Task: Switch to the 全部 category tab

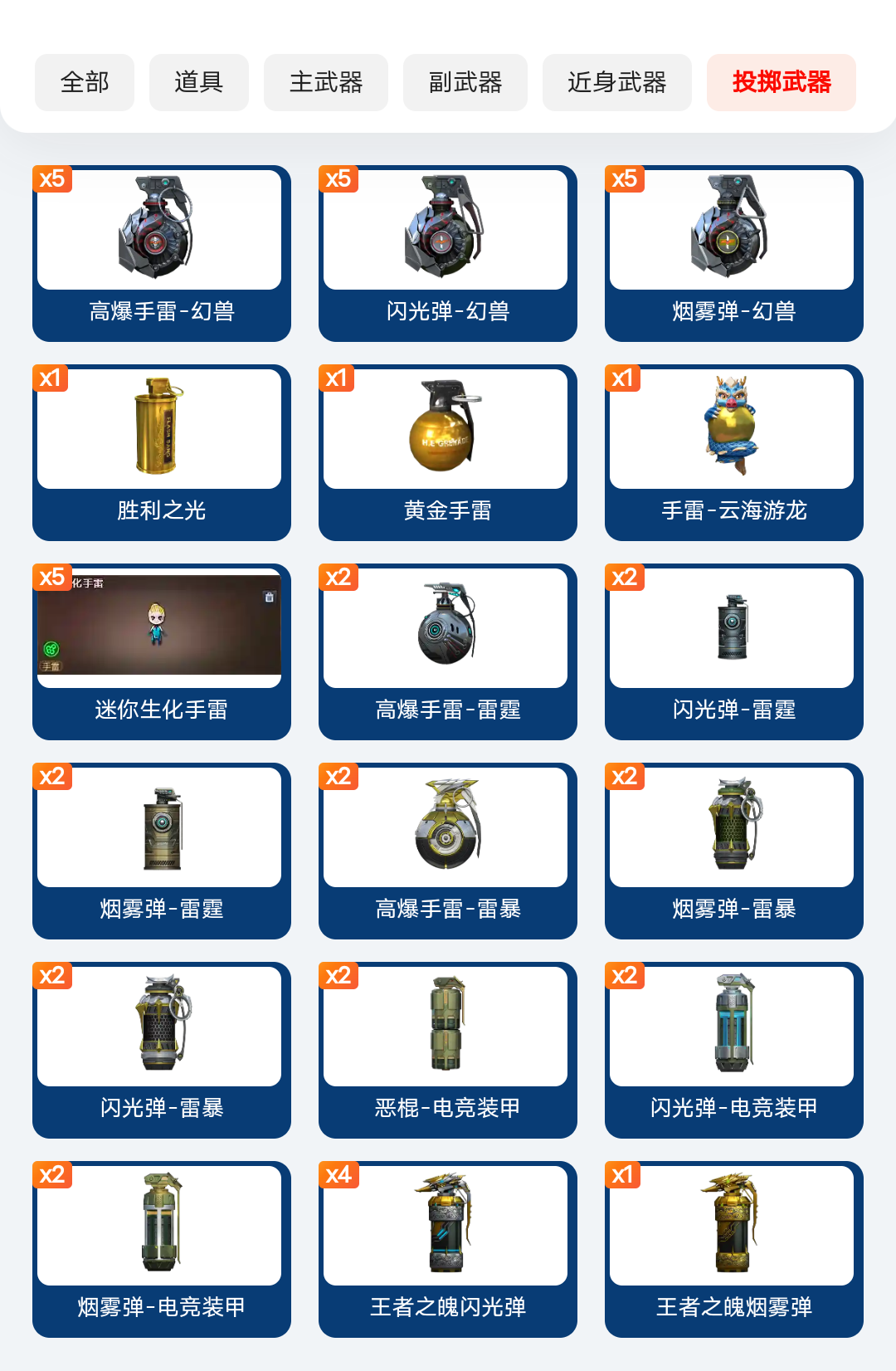Action: (85, 82)
